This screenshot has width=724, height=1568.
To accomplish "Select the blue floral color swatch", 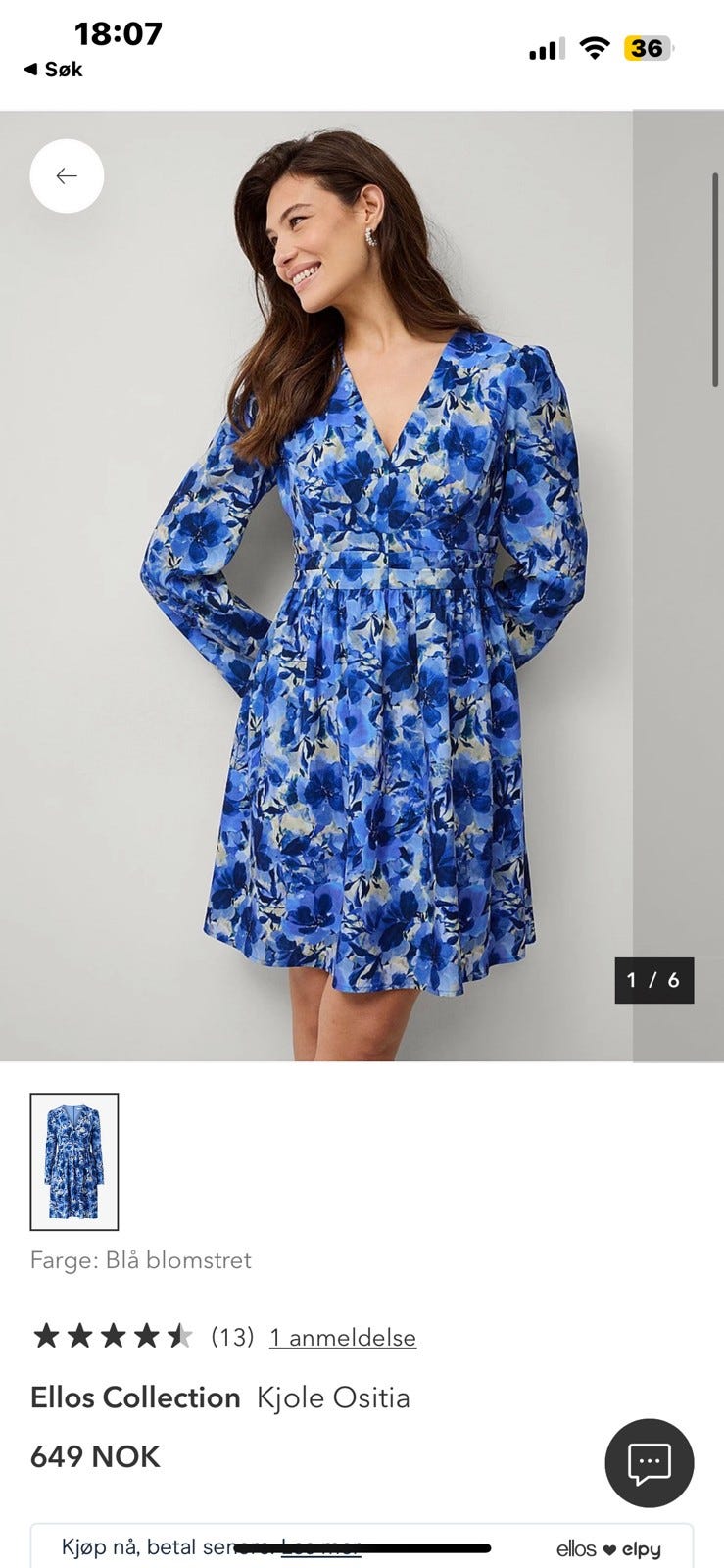I will [74, 1161].
